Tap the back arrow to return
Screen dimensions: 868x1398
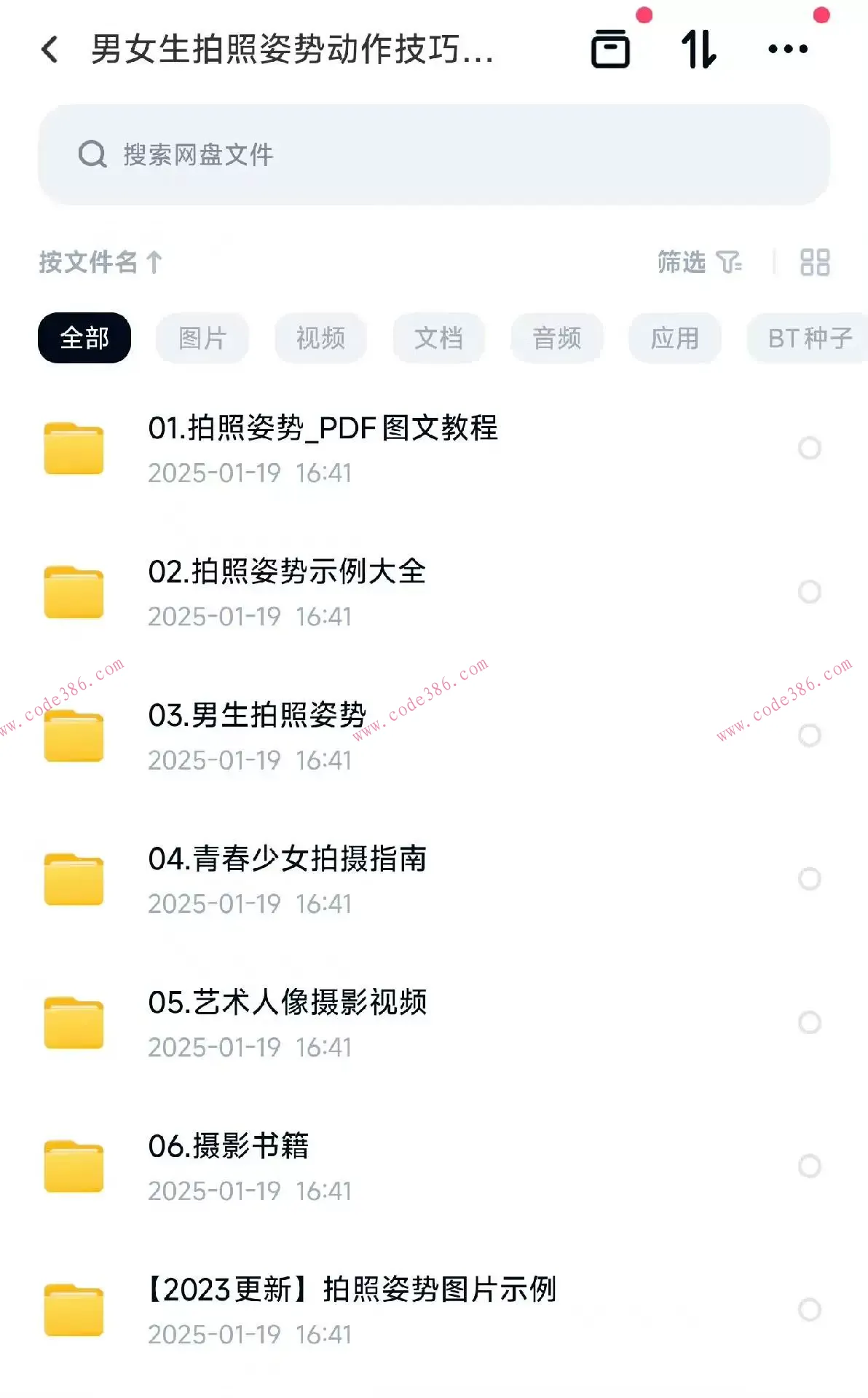48,49
